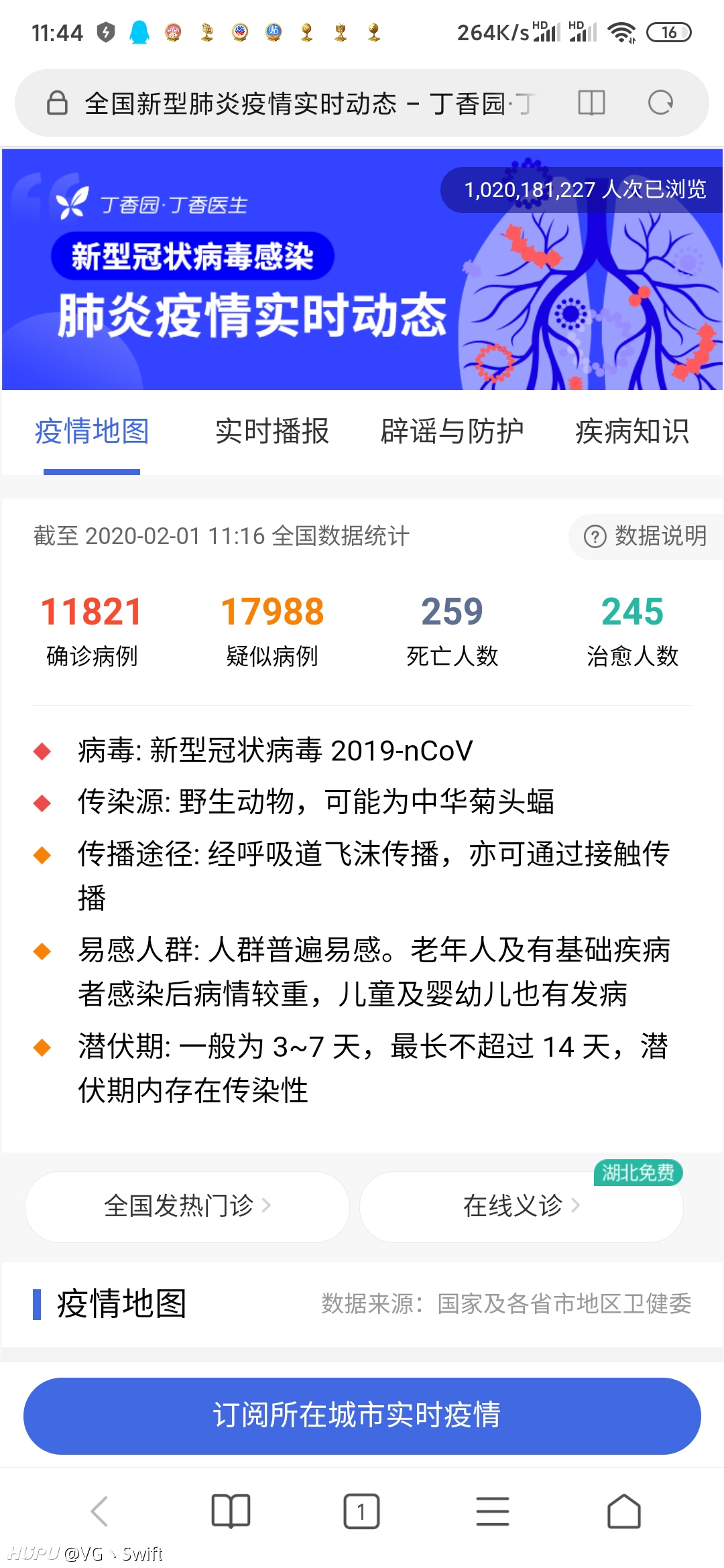Switch to the 辟谣与防护 tab
The width and height of the screenshot is (724, 1568).
(452, 431)
